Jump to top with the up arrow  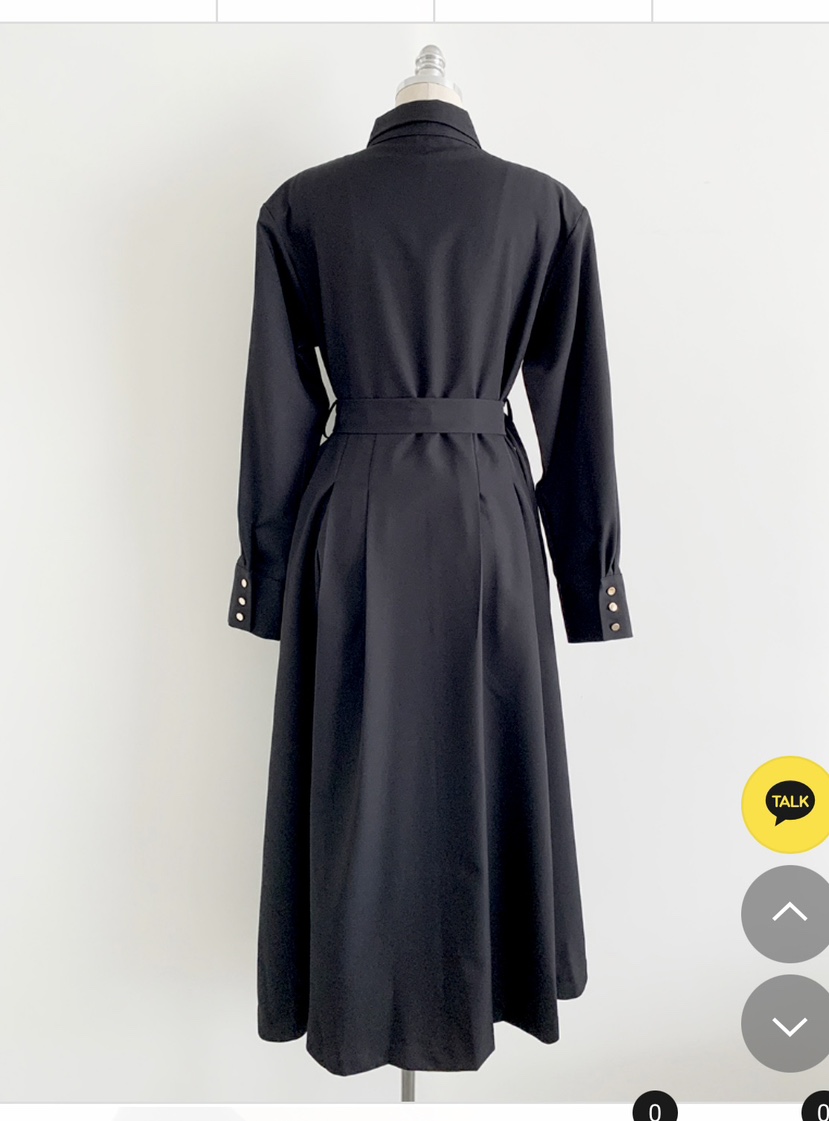click(x=788, y=913)
